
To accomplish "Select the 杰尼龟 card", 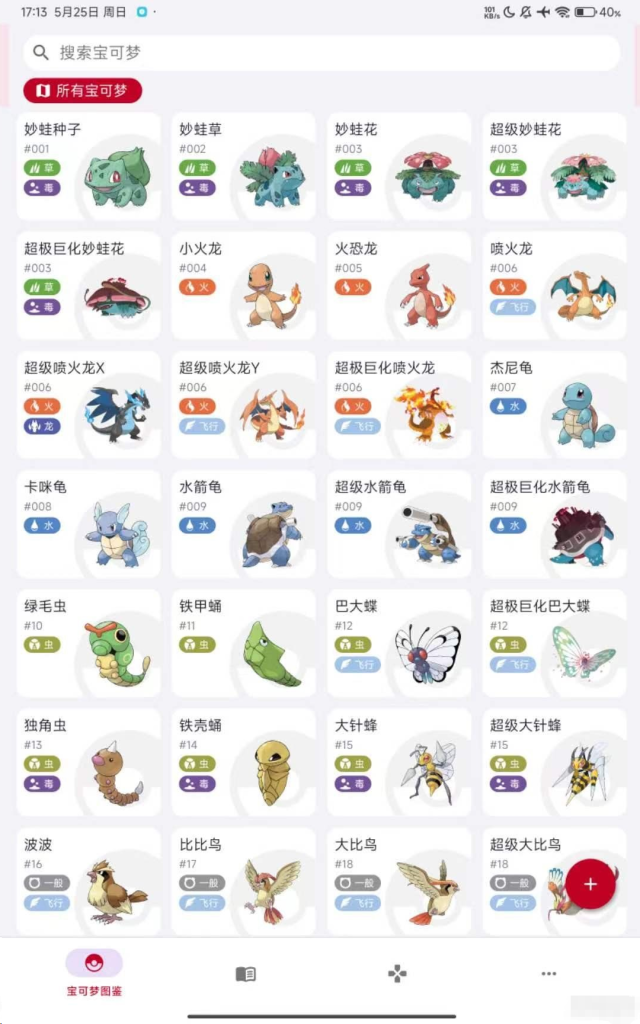I will [x=554, y=405].
